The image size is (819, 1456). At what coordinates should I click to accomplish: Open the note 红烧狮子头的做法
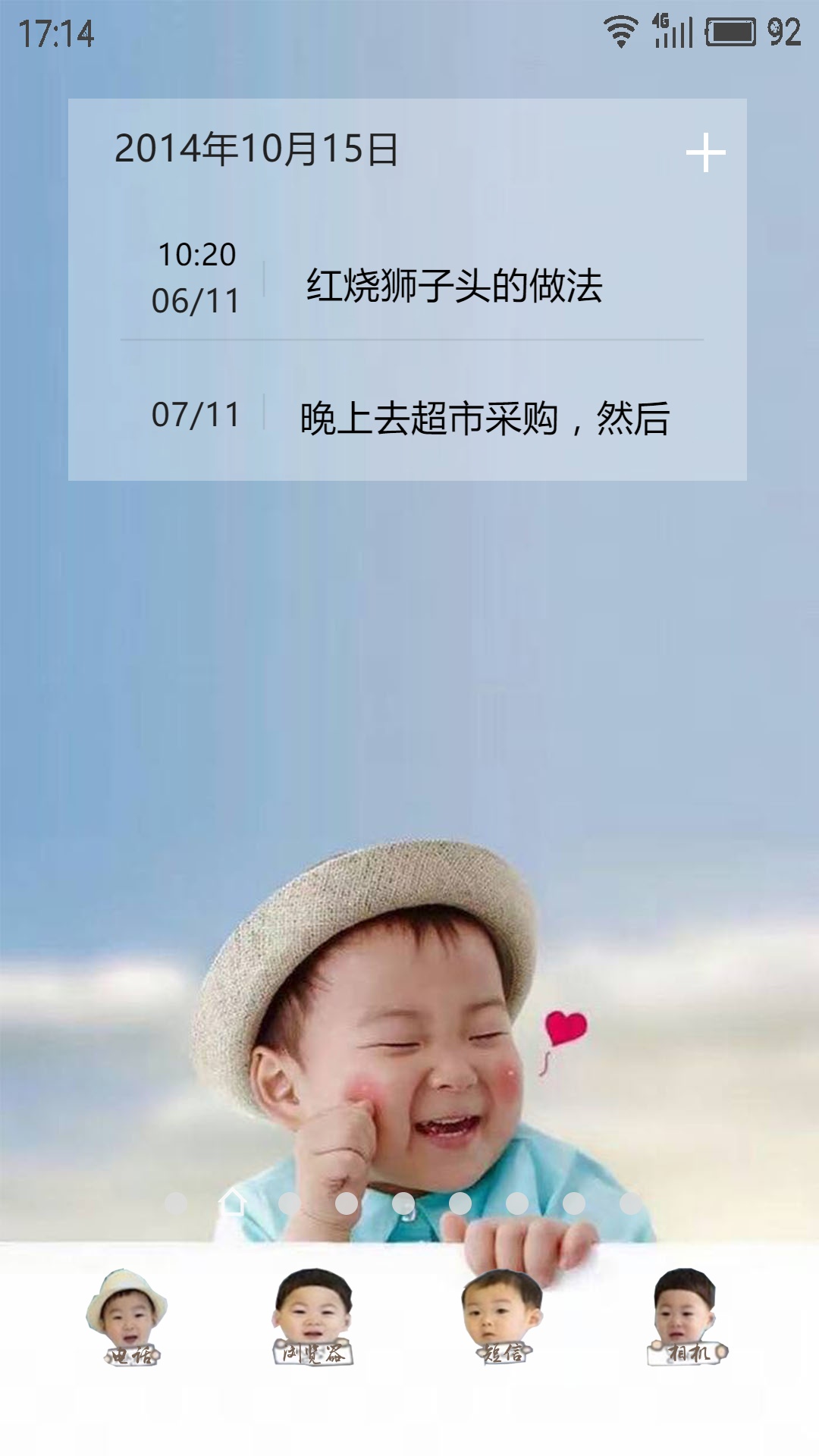tap(411, 278)
